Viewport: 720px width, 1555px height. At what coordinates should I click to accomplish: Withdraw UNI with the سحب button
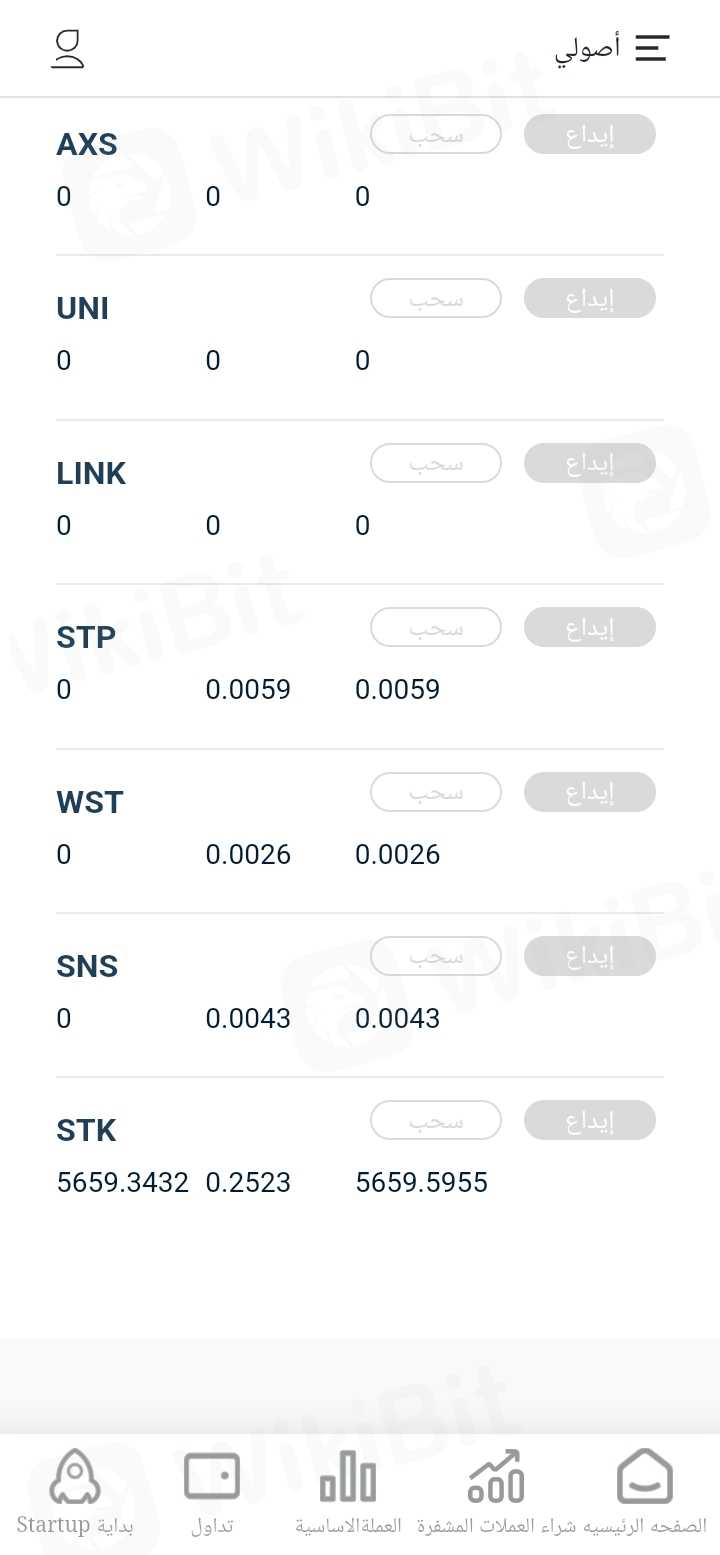(x=436, y=299)
